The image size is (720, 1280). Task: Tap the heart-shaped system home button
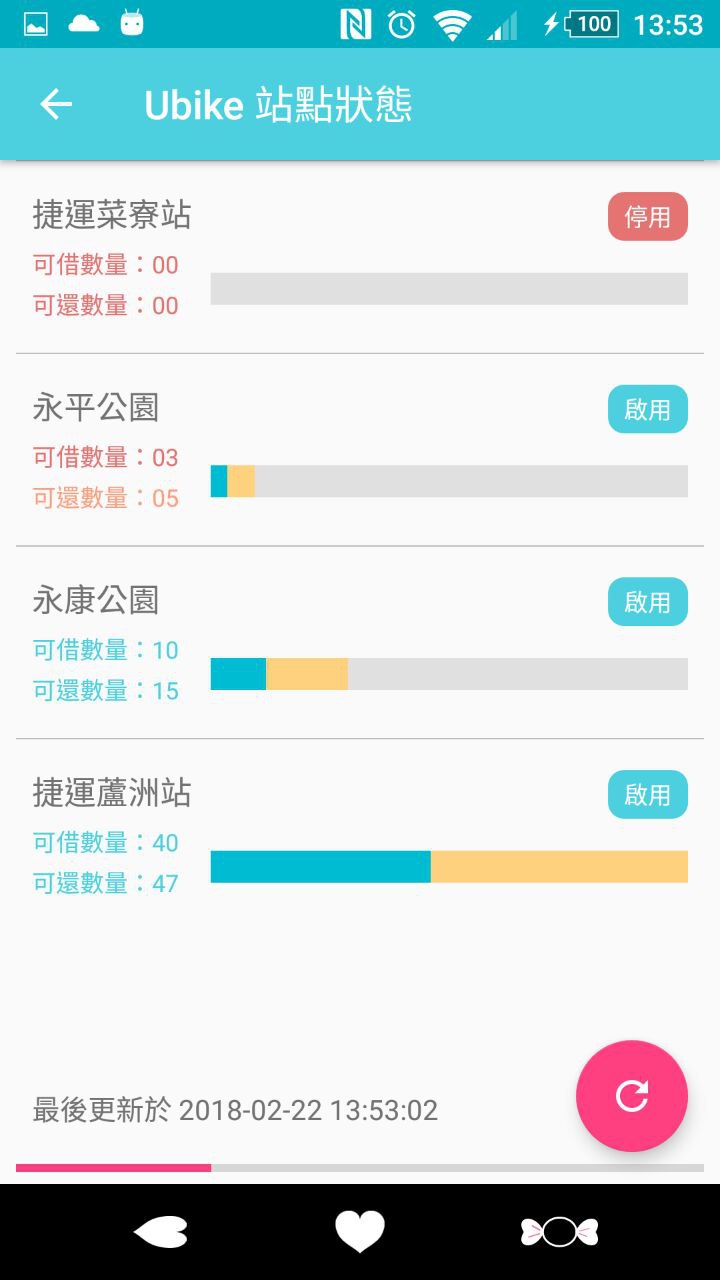[x=360, y=1231]
